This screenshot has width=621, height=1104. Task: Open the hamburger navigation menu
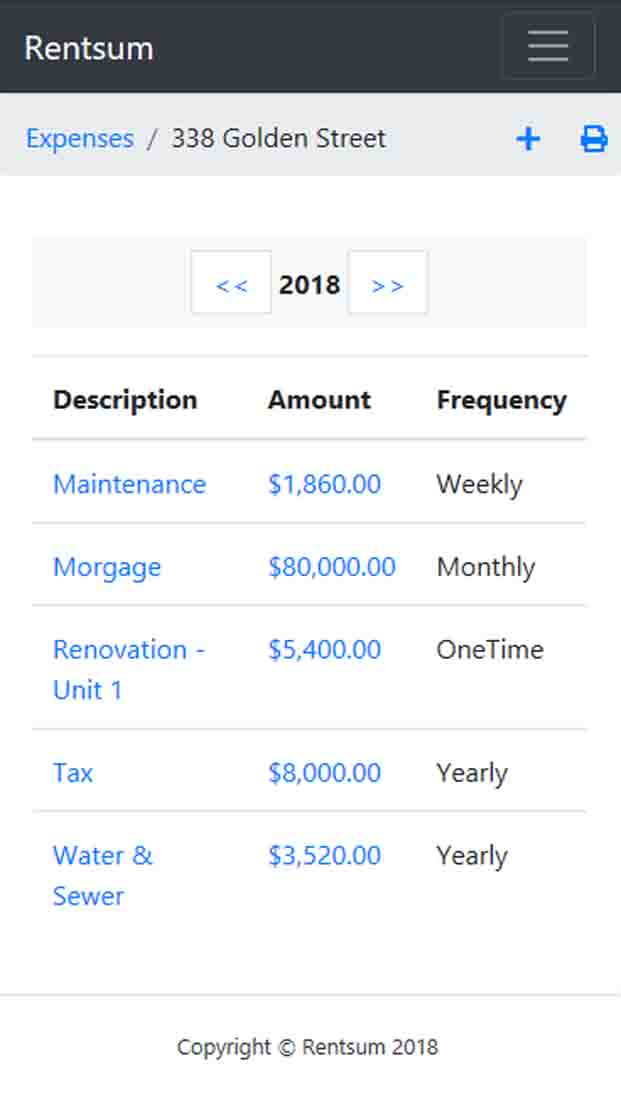pos(548,46)
